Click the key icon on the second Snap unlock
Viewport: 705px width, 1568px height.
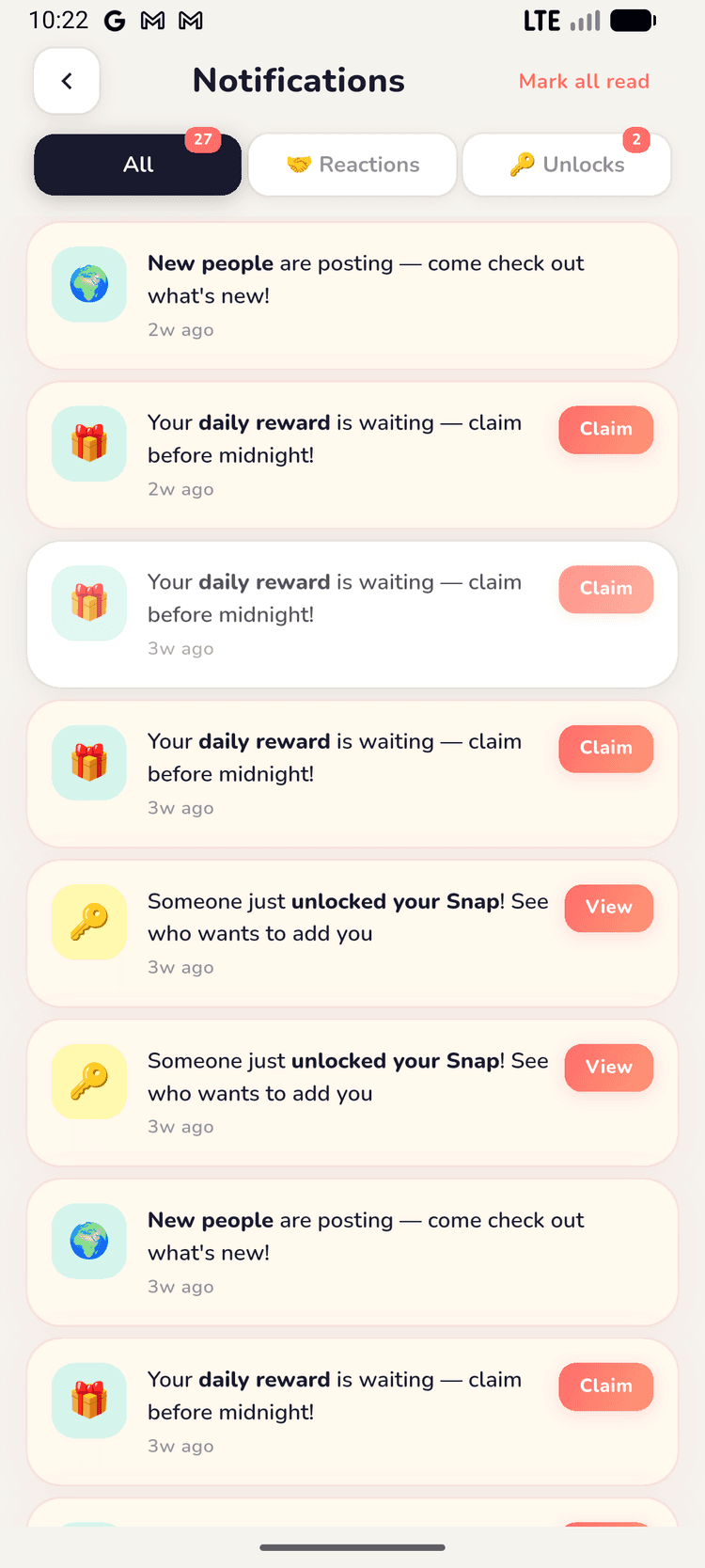(x=88, y=1080)
